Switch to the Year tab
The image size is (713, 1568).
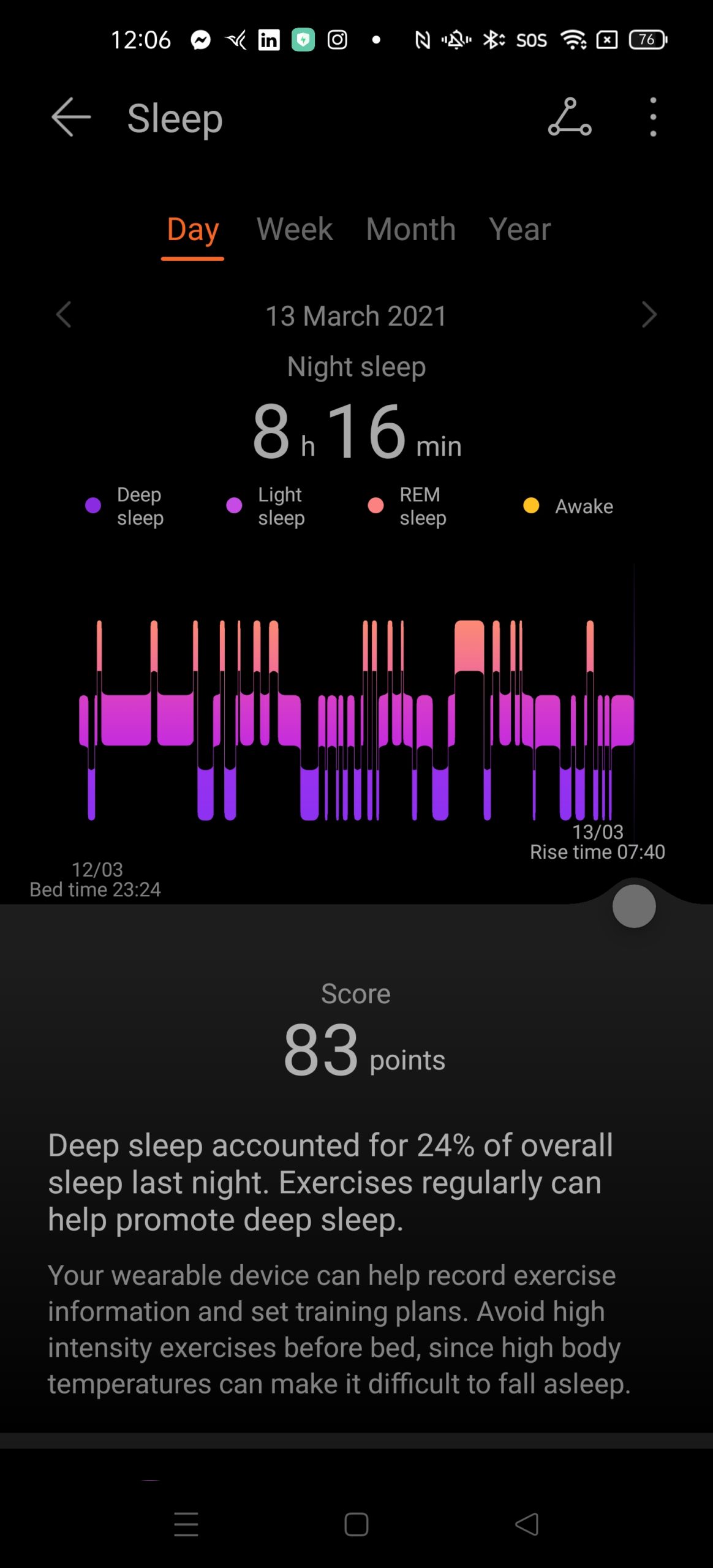coord(520,230)
